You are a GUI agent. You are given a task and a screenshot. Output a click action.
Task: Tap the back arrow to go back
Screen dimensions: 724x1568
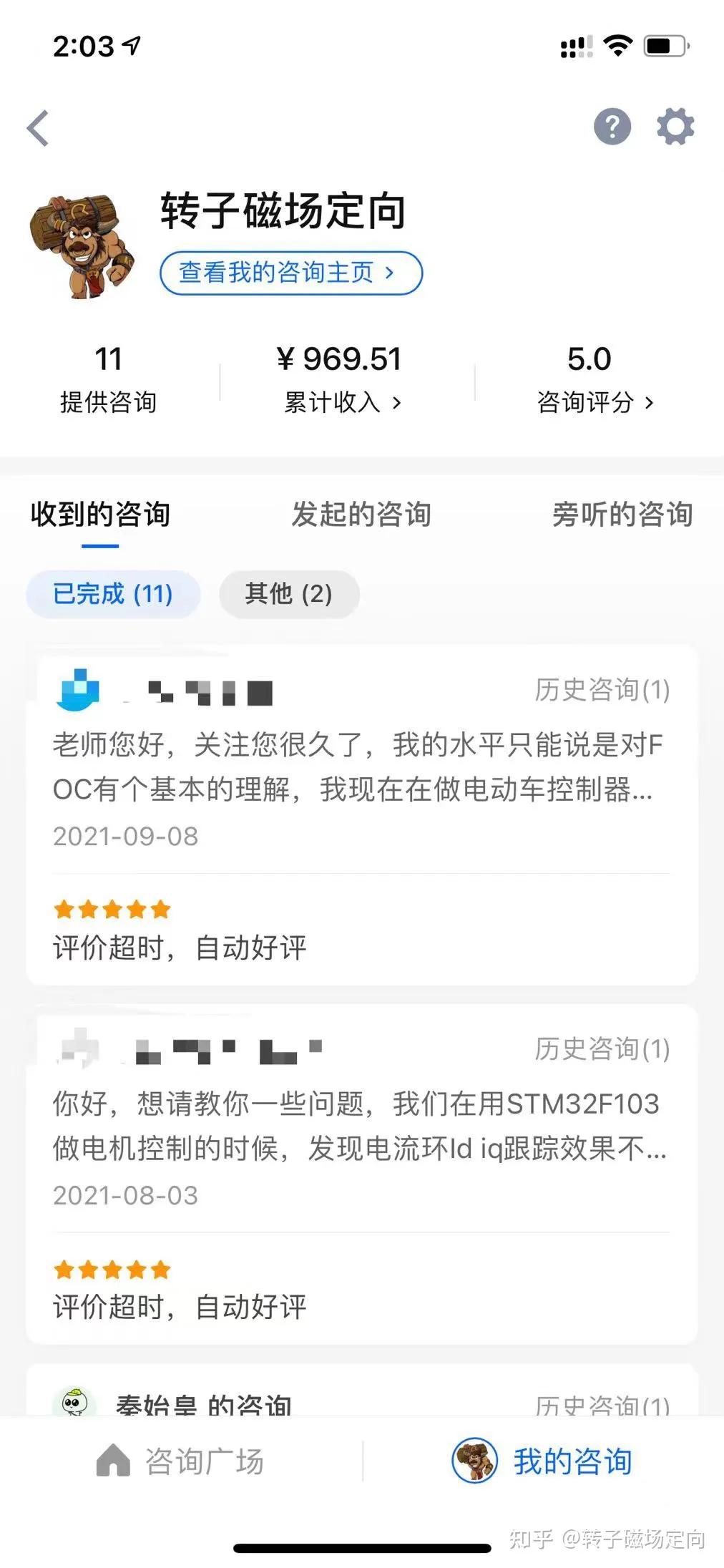tap(36, 129)
